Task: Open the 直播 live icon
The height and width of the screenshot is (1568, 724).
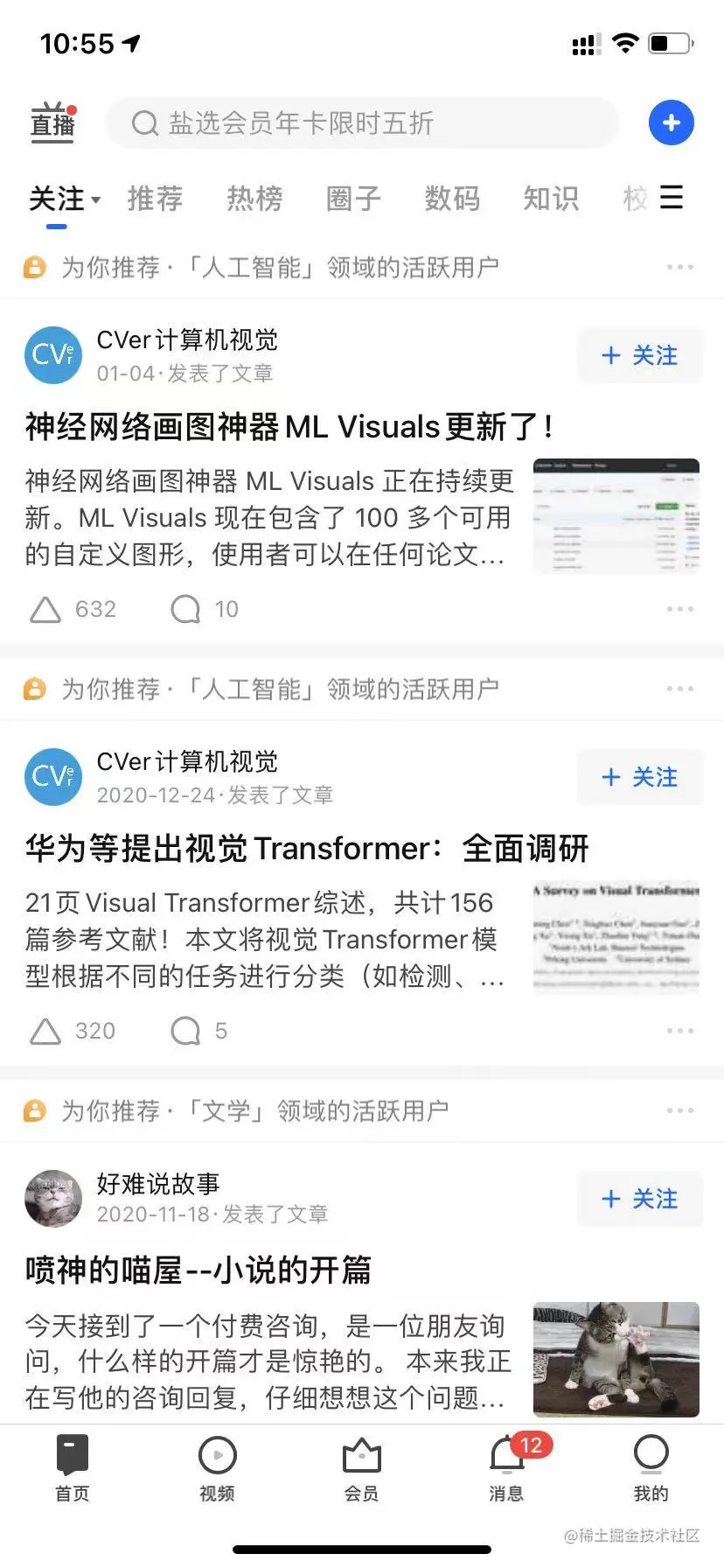Action: [x=53, y=123]
